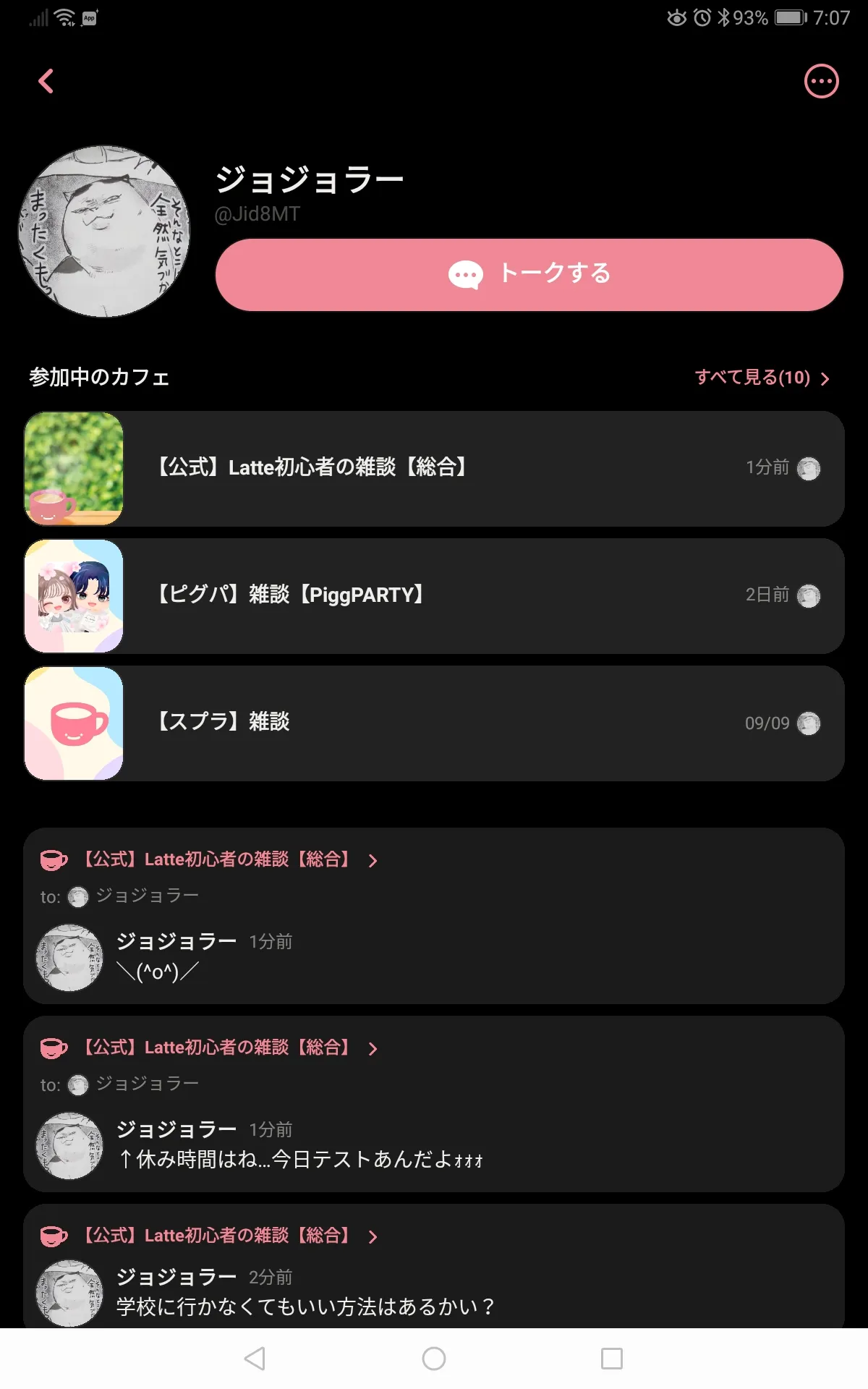Open the 【ピグパ】雑談【PiggPARTY】 cafe
The height and width of the screenshot is (1389, 868).
point(434,595)
